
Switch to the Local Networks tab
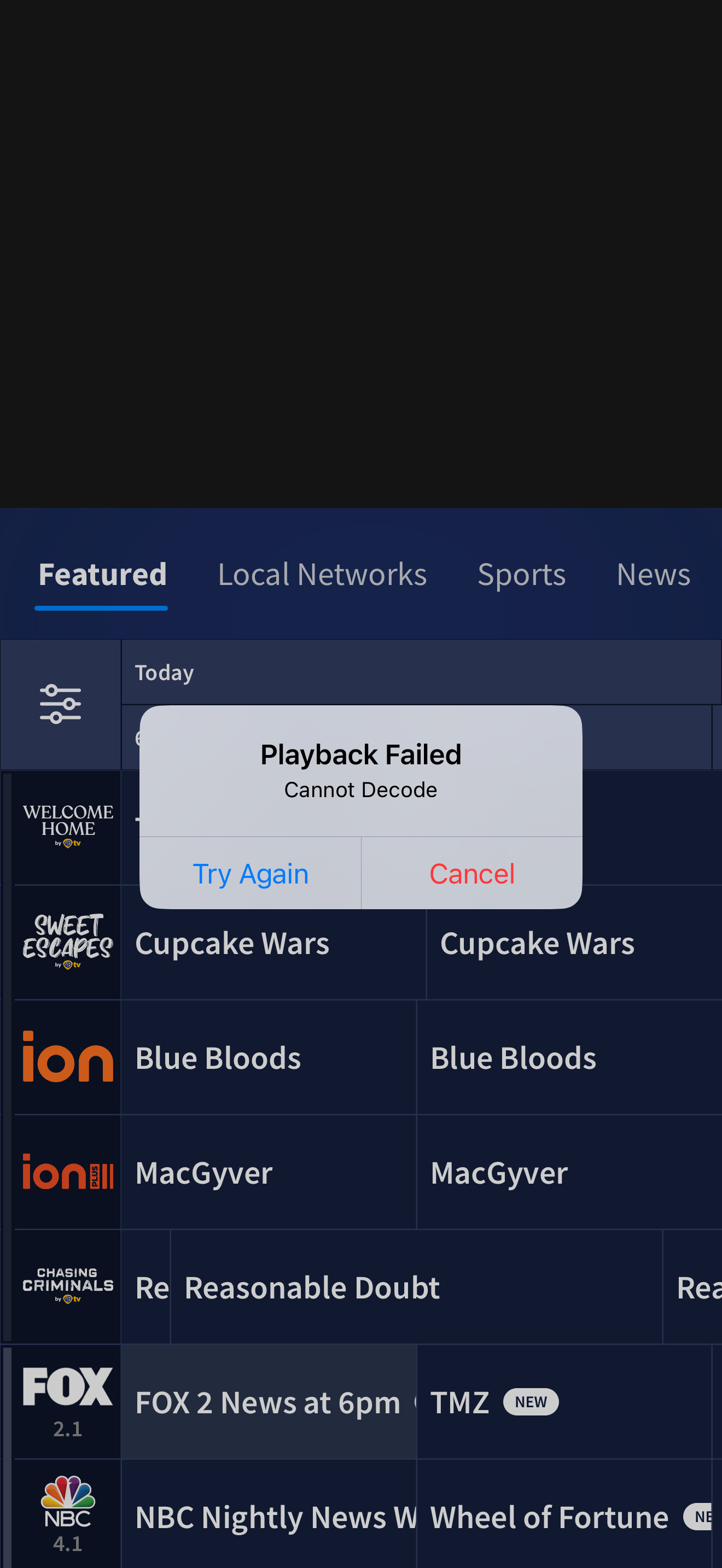(x=322, y=575)
